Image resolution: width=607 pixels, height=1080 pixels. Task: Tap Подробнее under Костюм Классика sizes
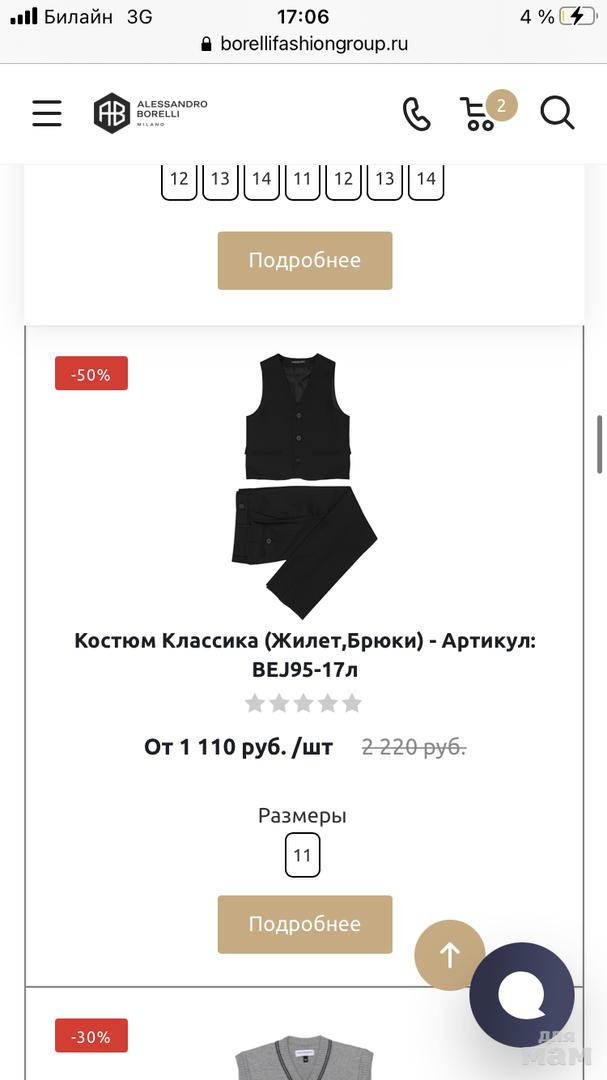pos(305,924)
